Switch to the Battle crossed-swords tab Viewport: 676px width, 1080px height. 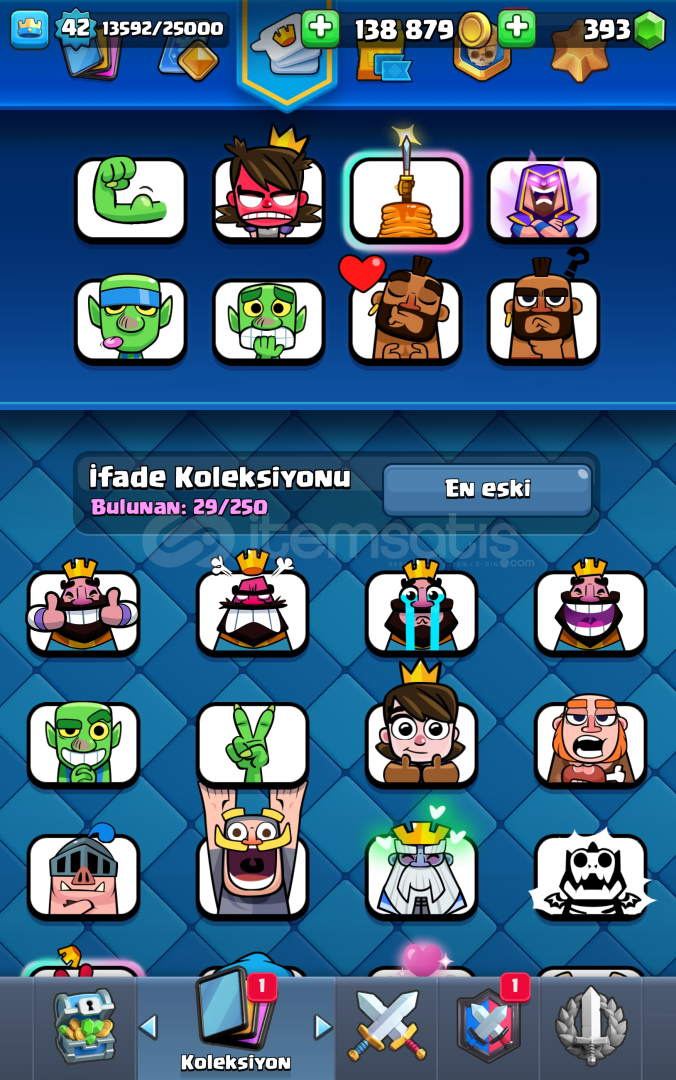tap(387, 1025)
